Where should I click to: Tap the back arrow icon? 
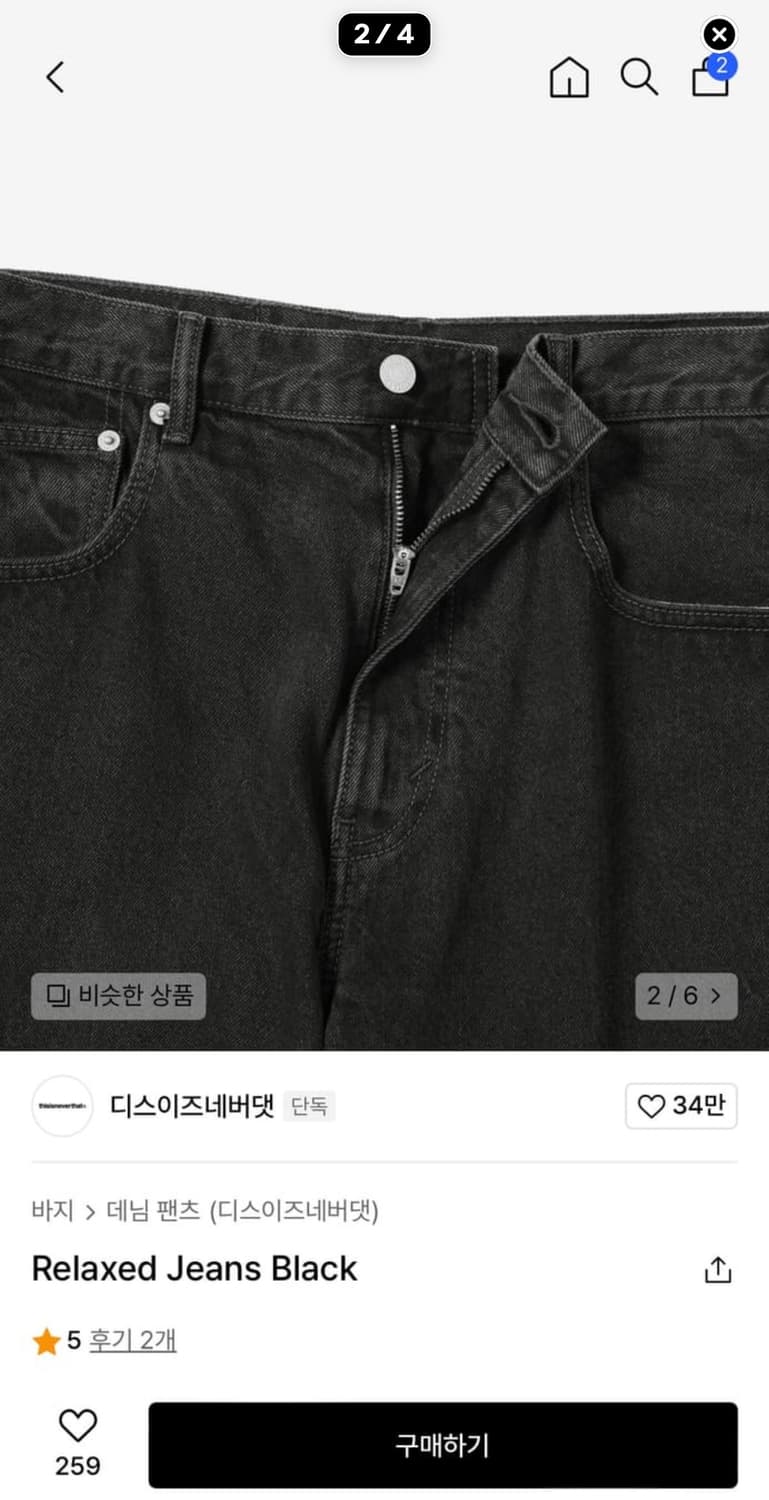pyautogui.click(x=55, y=77)
